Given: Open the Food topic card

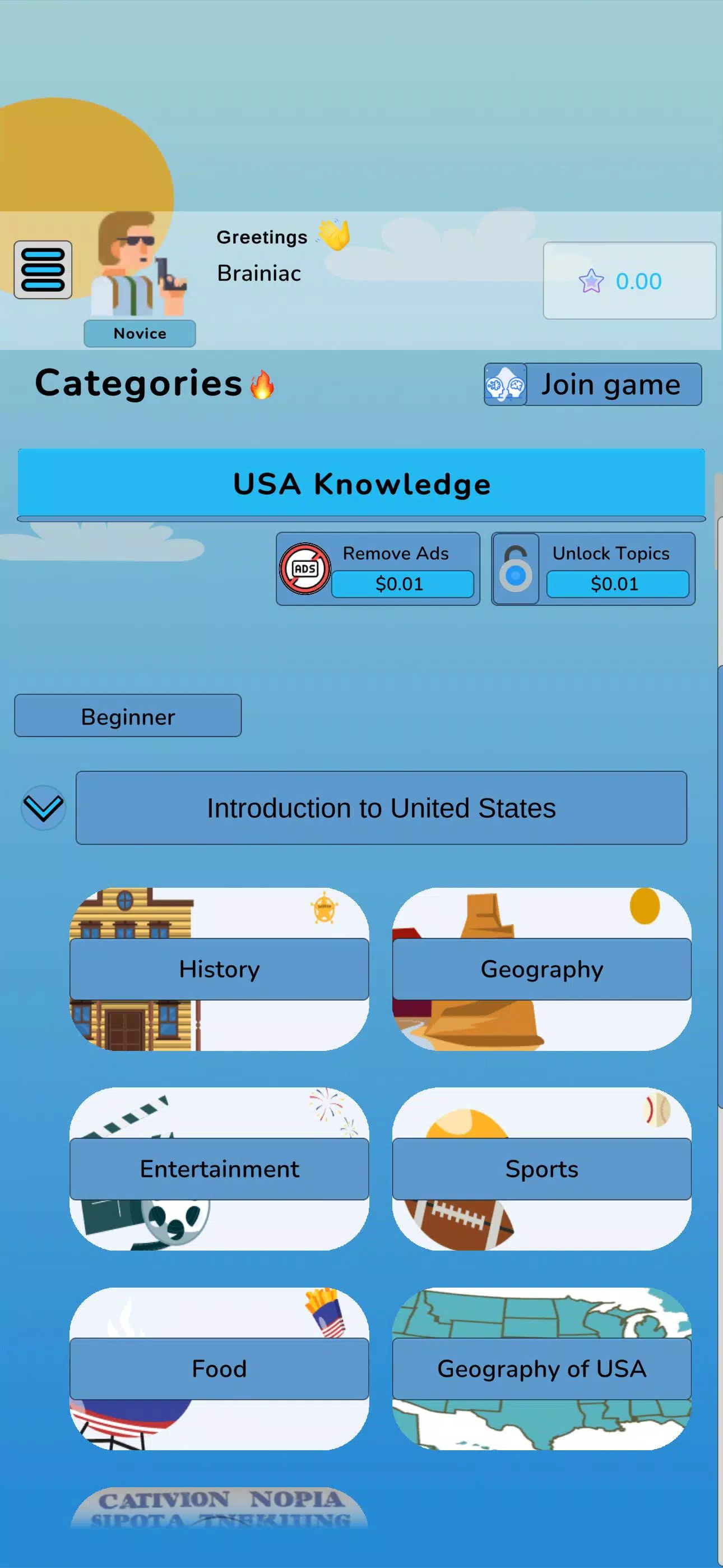Looking at the screenshot, I should 219,1368.
